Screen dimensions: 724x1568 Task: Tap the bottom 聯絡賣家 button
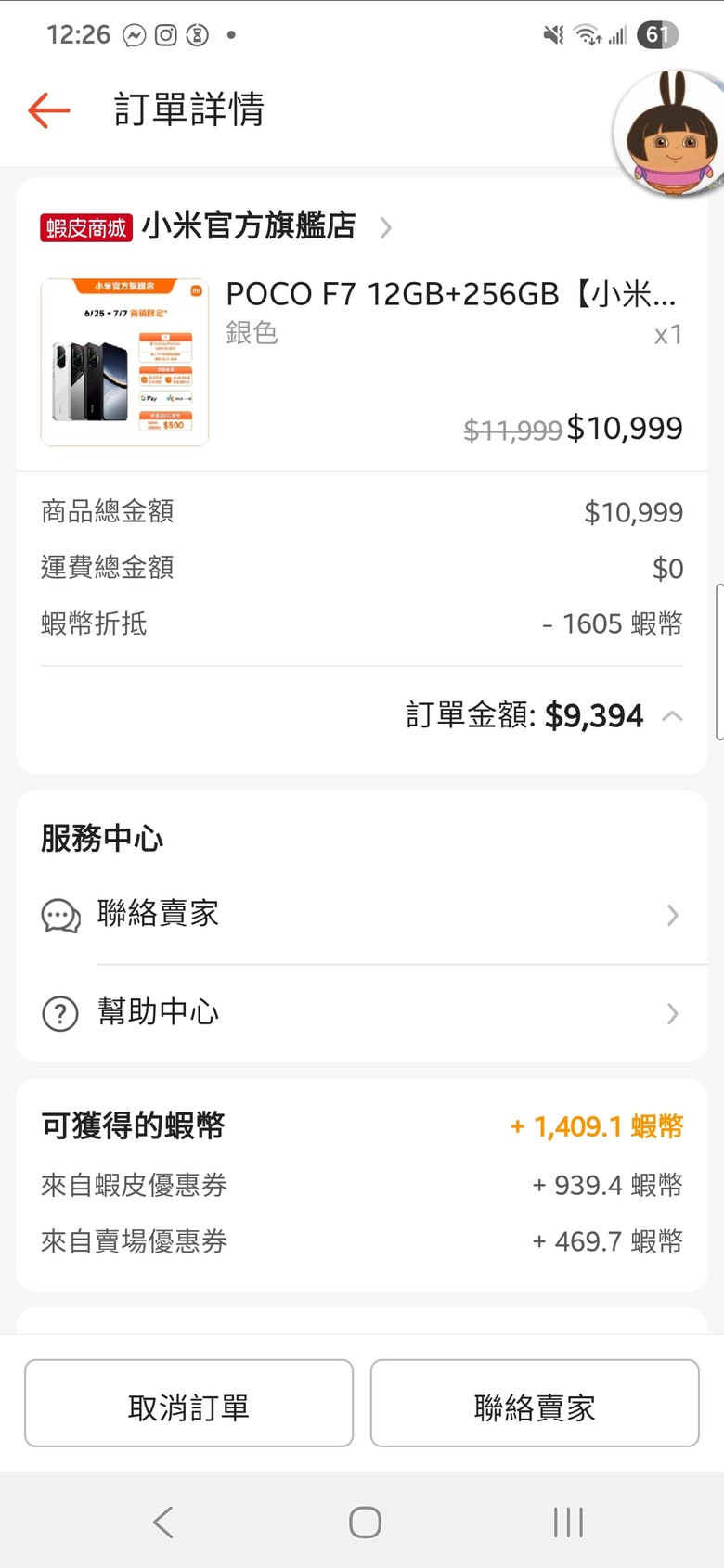pos(535,1403)
